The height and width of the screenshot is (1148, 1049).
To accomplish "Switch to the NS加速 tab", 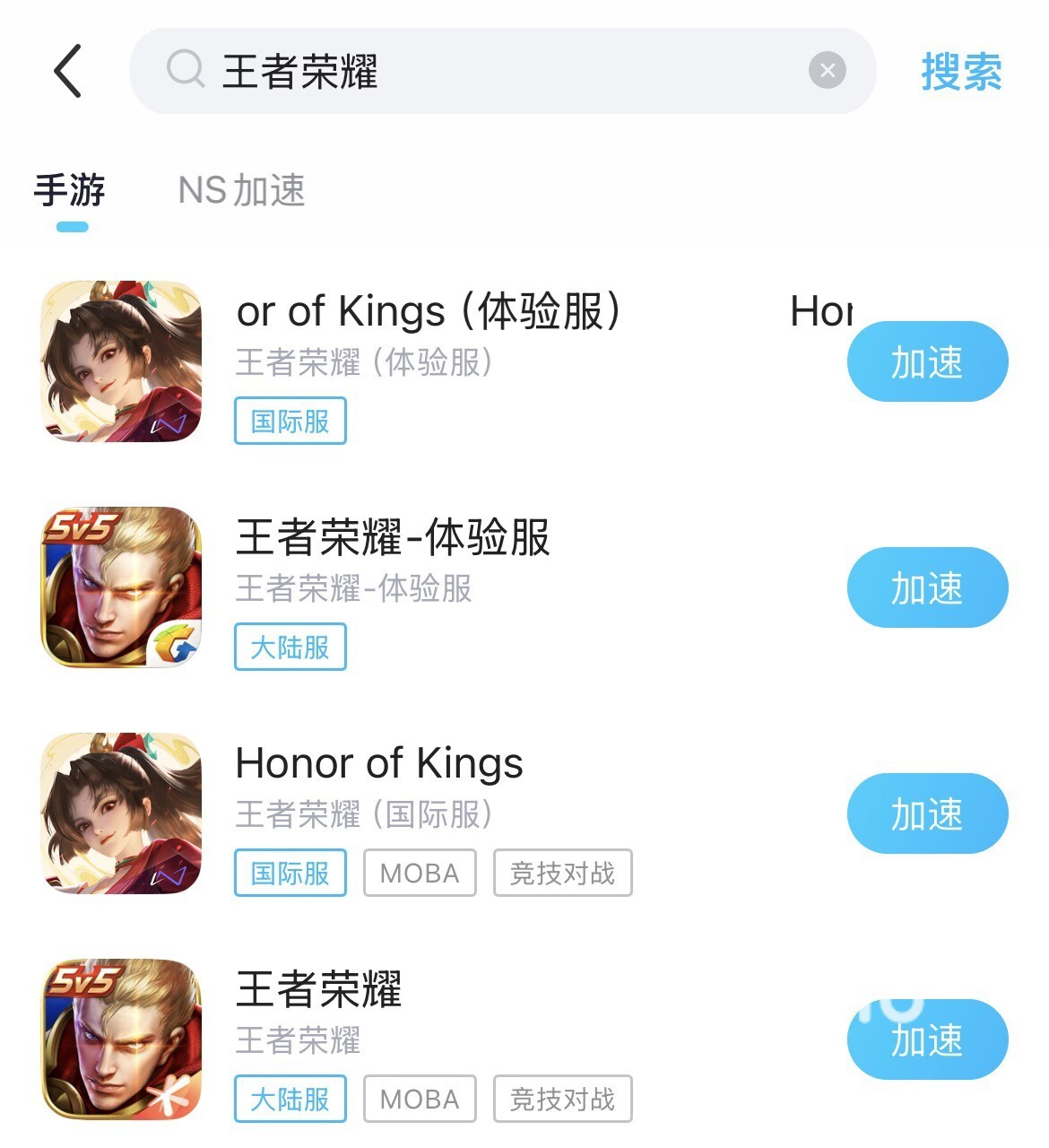I will click(242, 191).
